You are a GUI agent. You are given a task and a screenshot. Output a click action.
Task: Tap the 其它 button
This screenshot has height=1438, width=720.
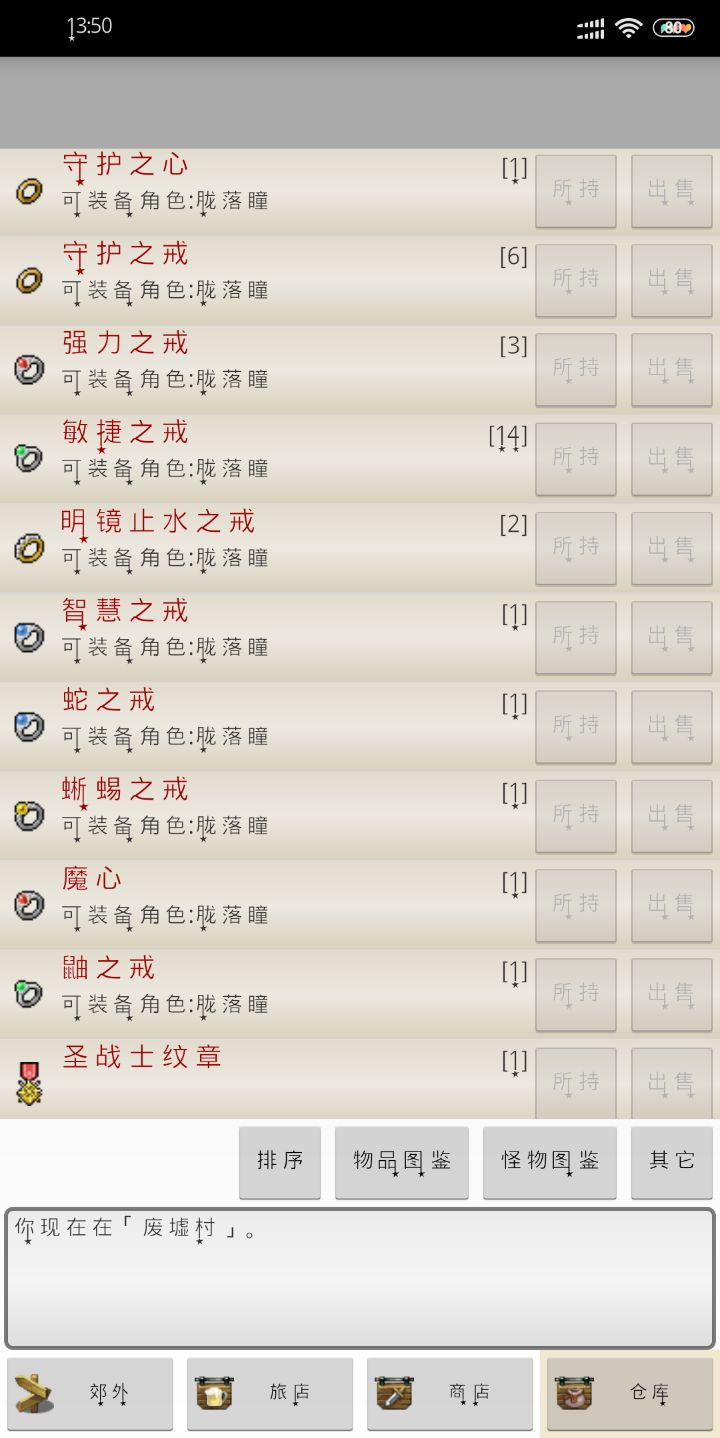click(672, 1161)
